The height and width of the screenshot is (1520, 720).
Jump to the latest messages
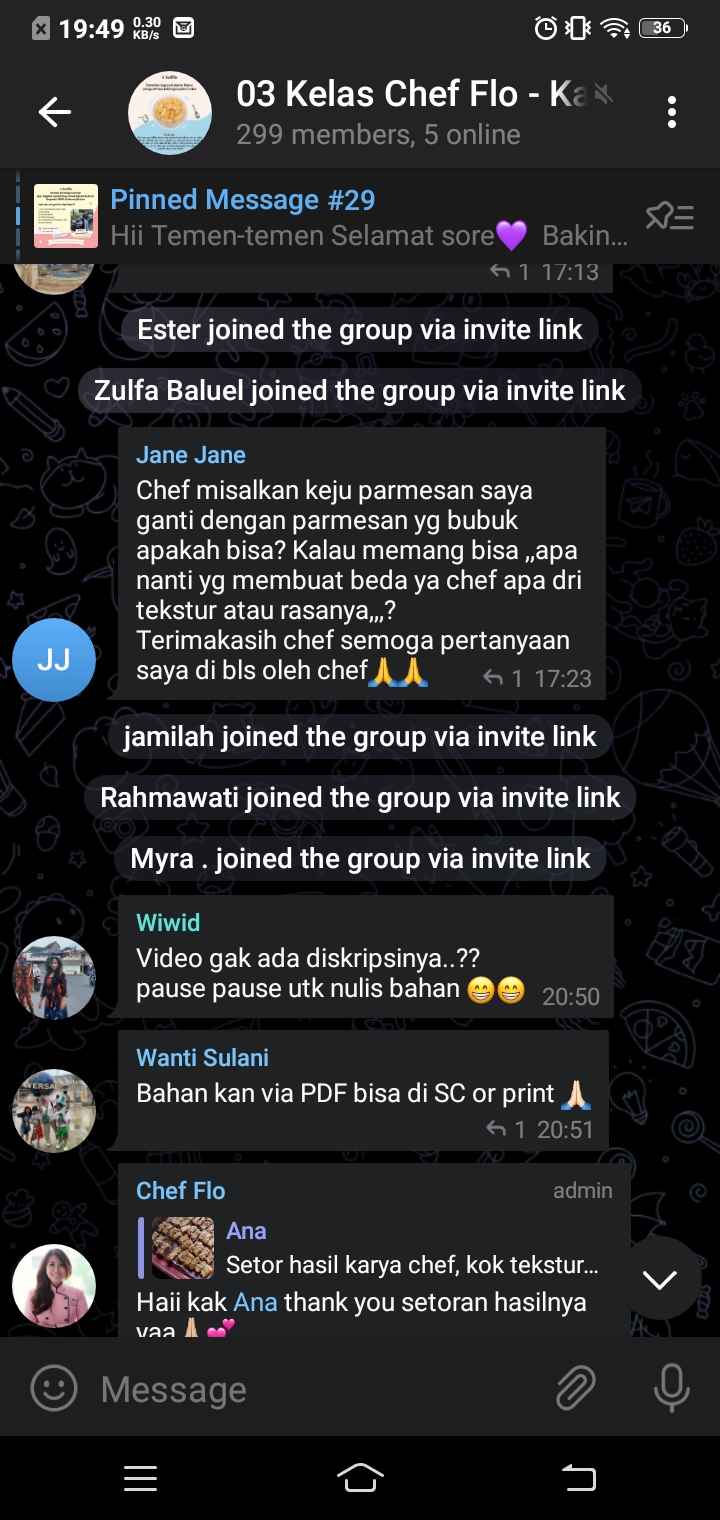click(x=660, y=1279)
